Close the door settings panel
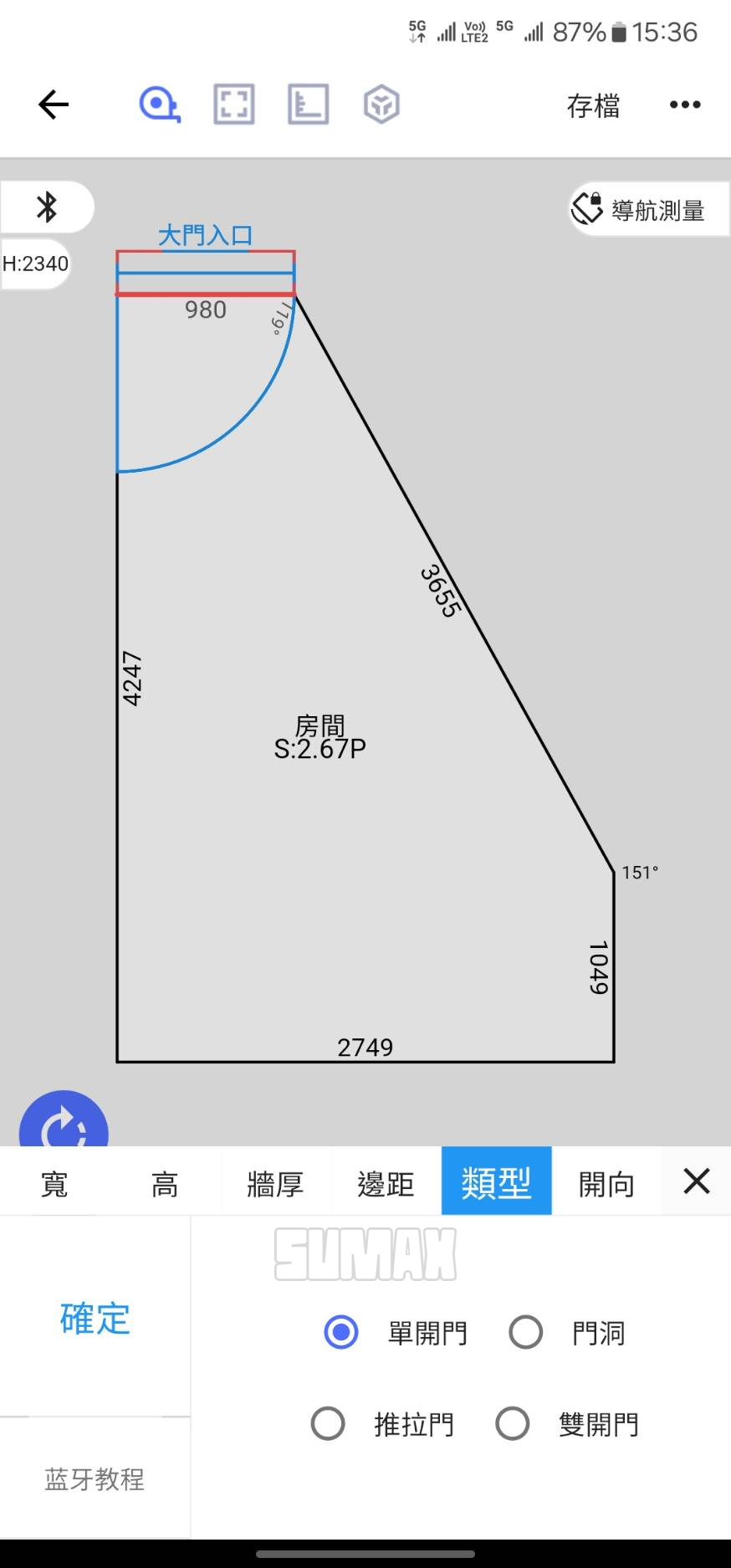The height and width of the screenshot is (1568, 731). (696, 1181)
